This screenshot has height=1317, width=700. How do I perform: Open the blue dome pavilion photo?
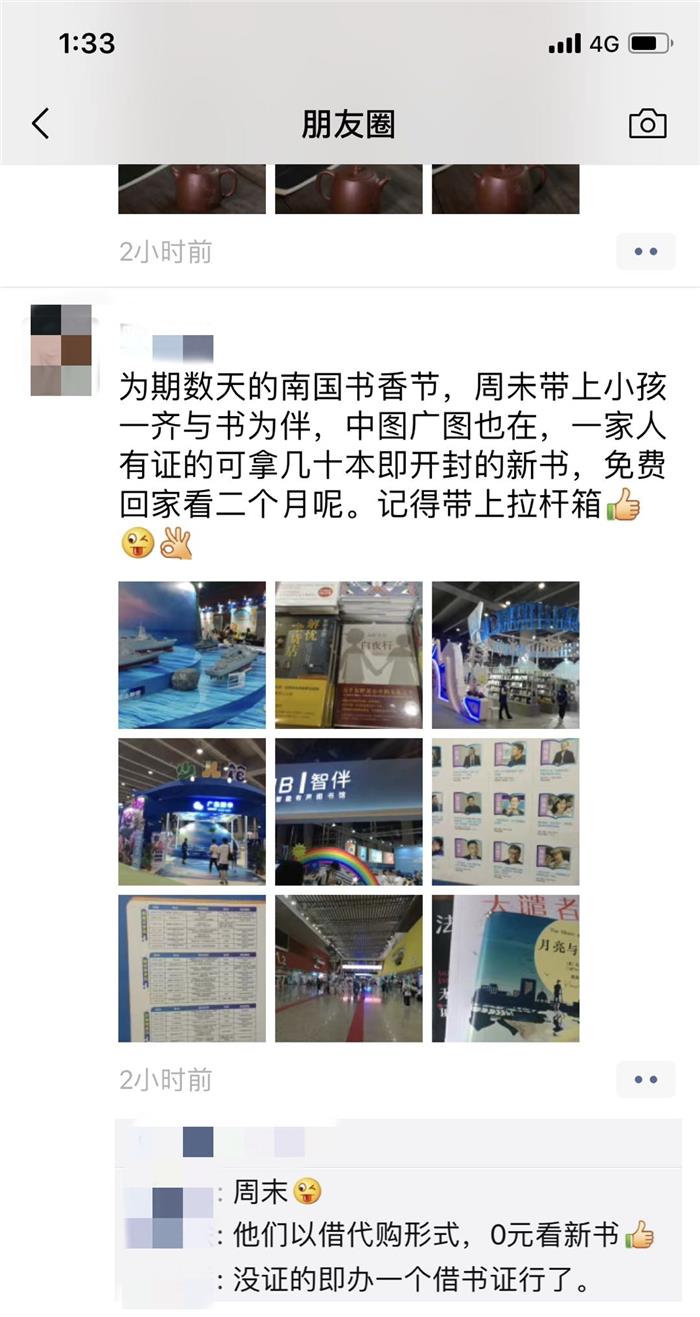point(192,811)
